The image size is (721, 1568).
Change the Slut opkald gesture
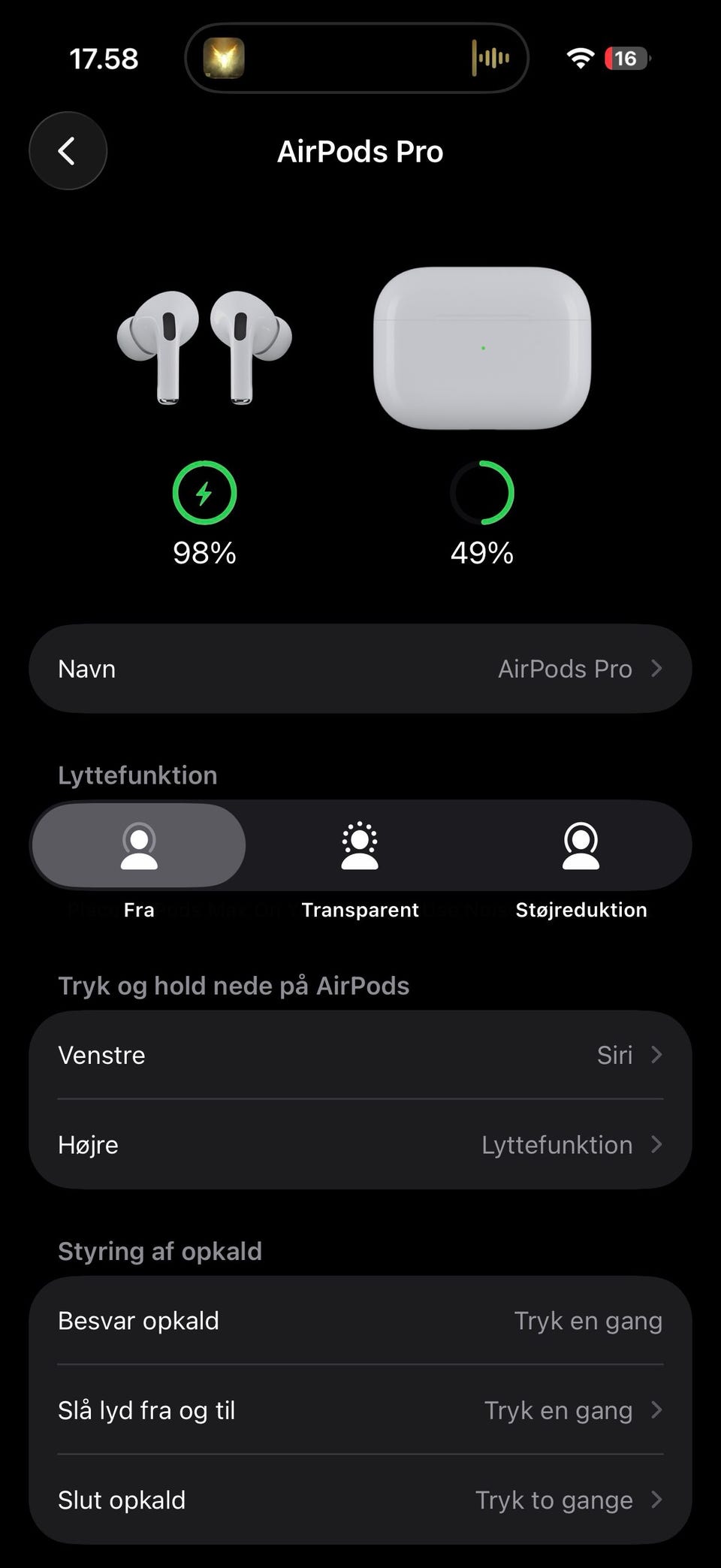[360, 1500]
